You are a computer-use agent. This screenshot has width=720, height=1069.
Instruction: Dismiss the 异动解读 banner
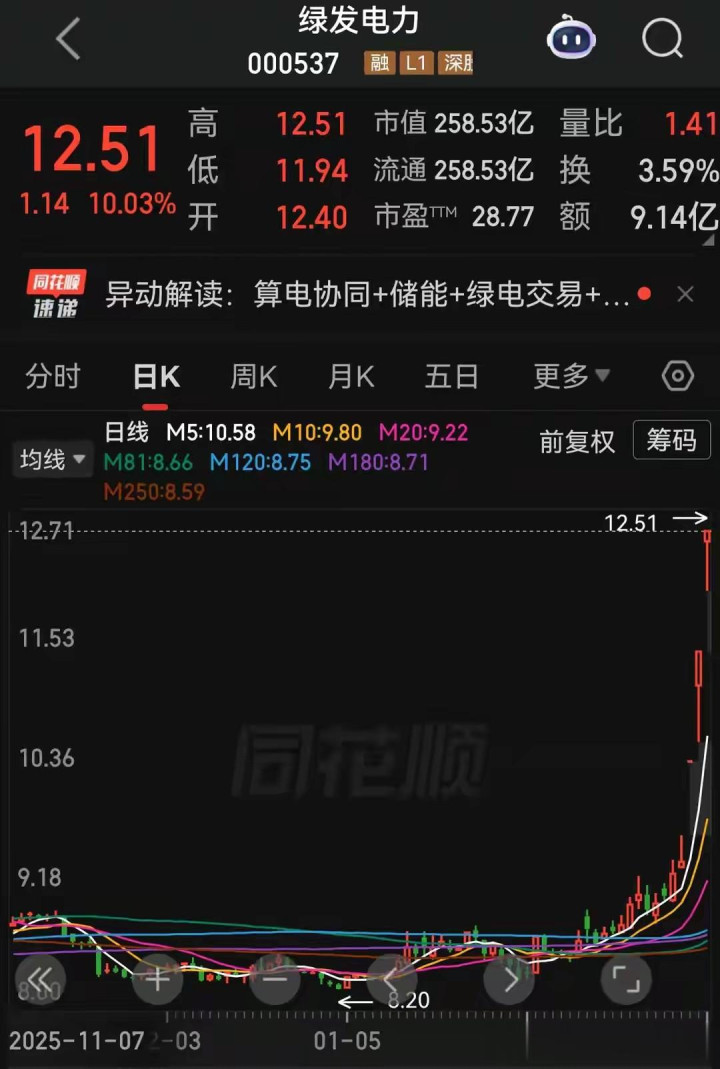685,294
